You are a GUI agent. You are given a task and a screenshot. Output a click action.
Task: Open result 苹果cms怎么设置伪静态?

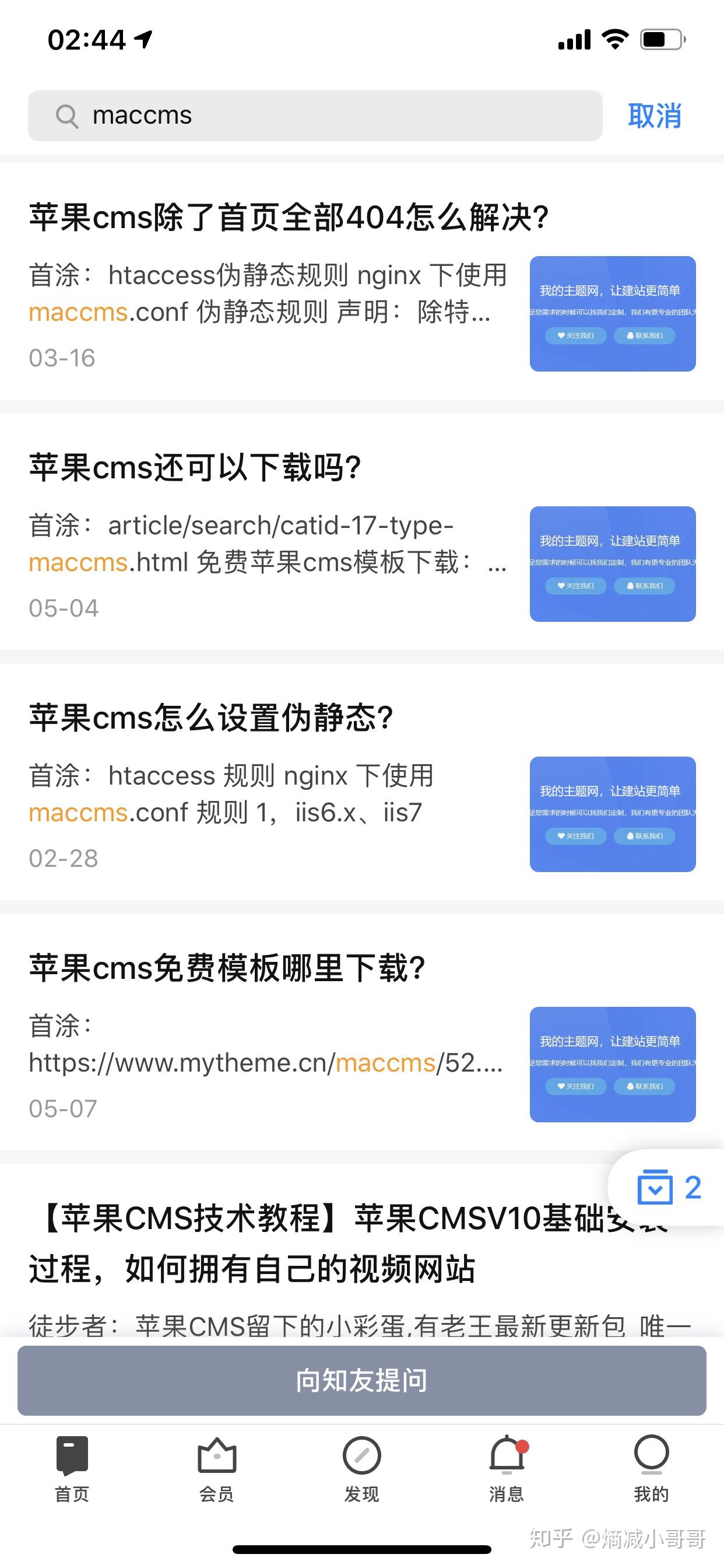[x=210, y=717]
